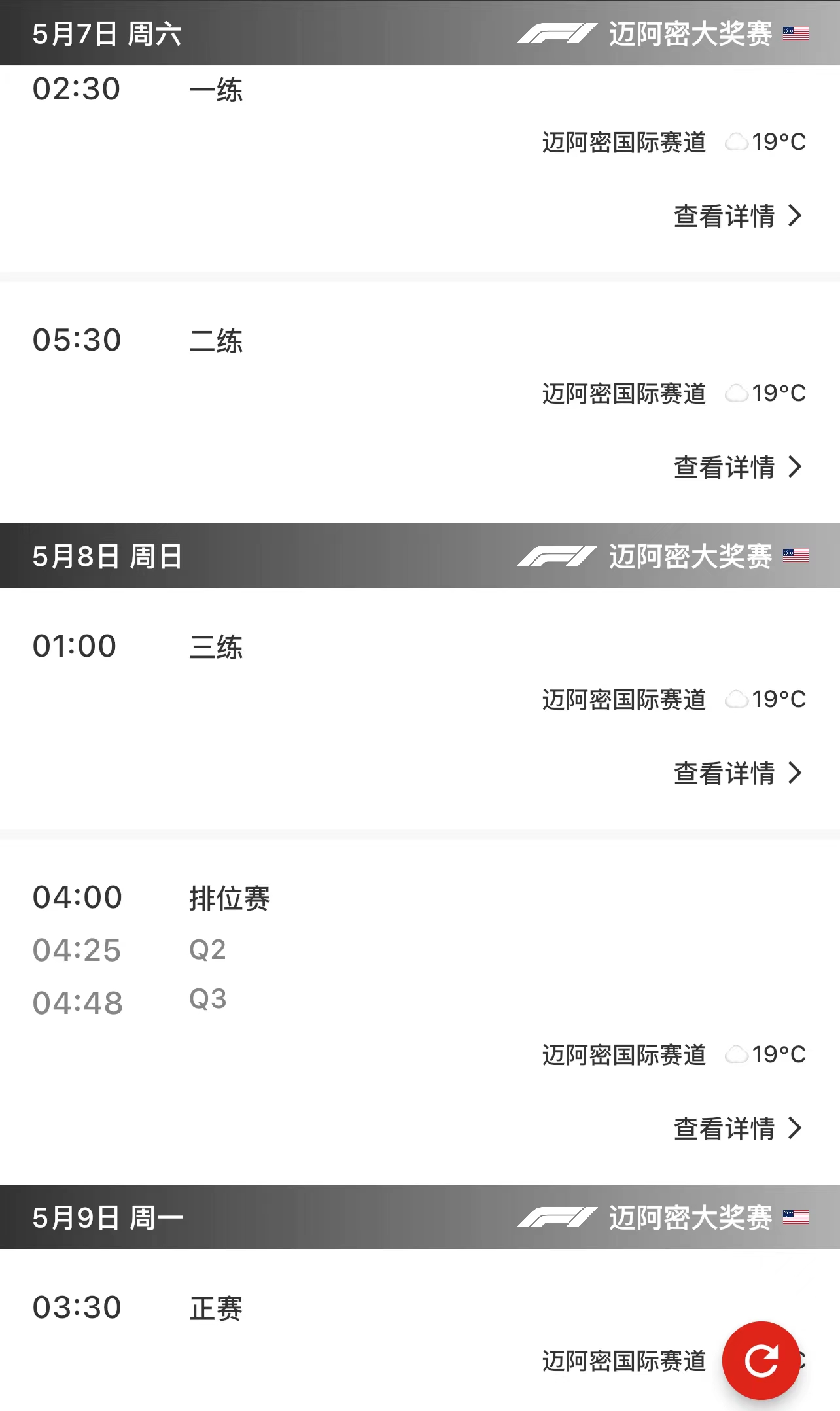Screen dimensions: 840x1411
Task: Tap the red refresh floating button
Action: point(761,1361)
